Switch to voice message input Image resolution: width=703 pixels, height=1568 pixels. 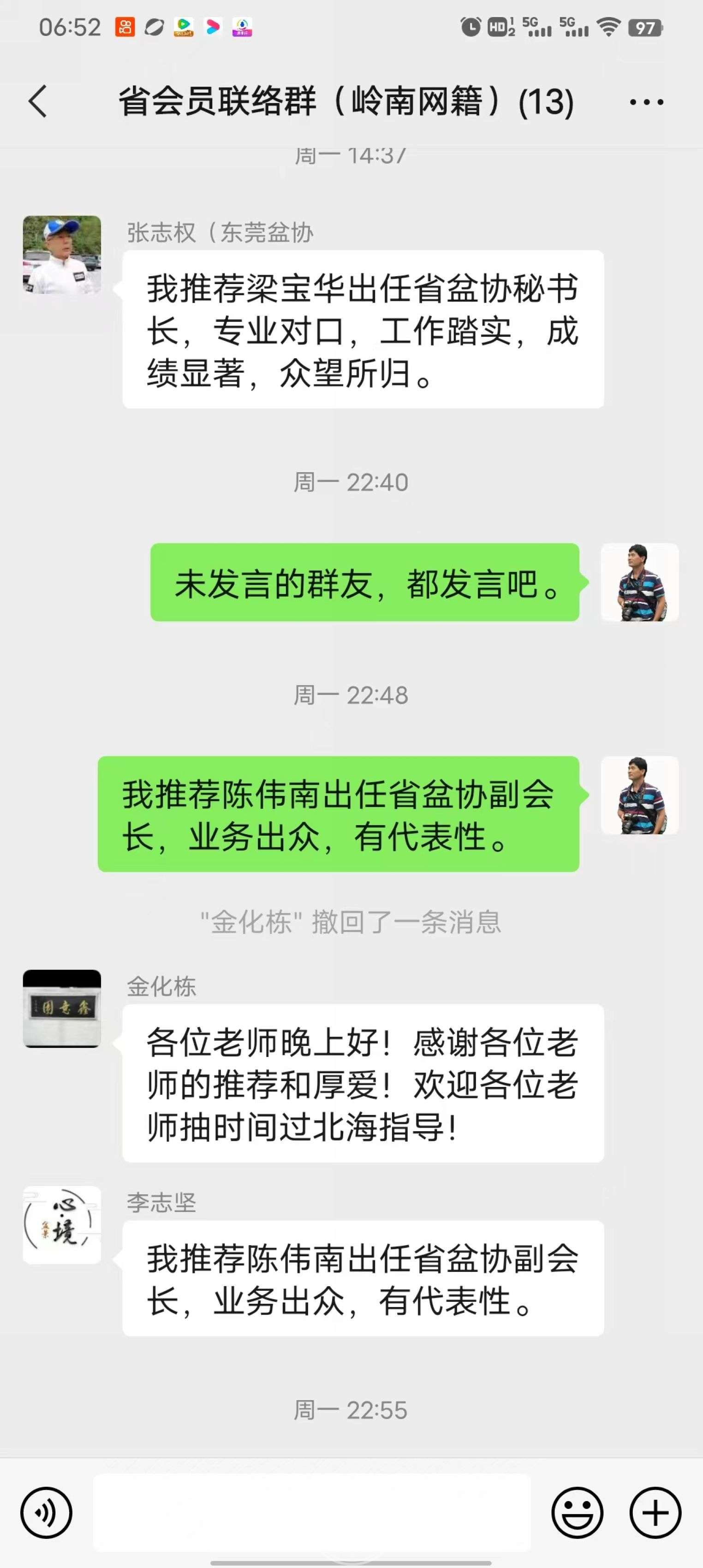[46, 1512]
